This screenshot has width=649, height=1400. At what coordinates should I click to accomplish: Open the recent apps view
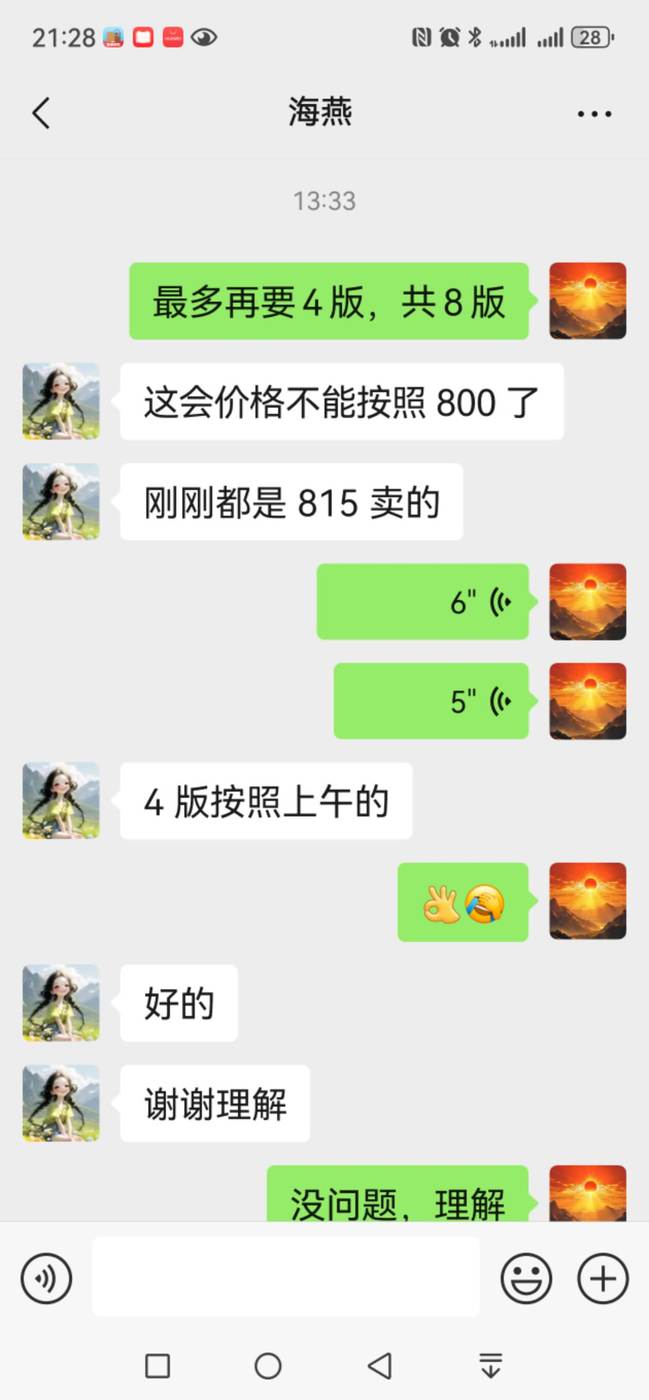(157, 1365)
